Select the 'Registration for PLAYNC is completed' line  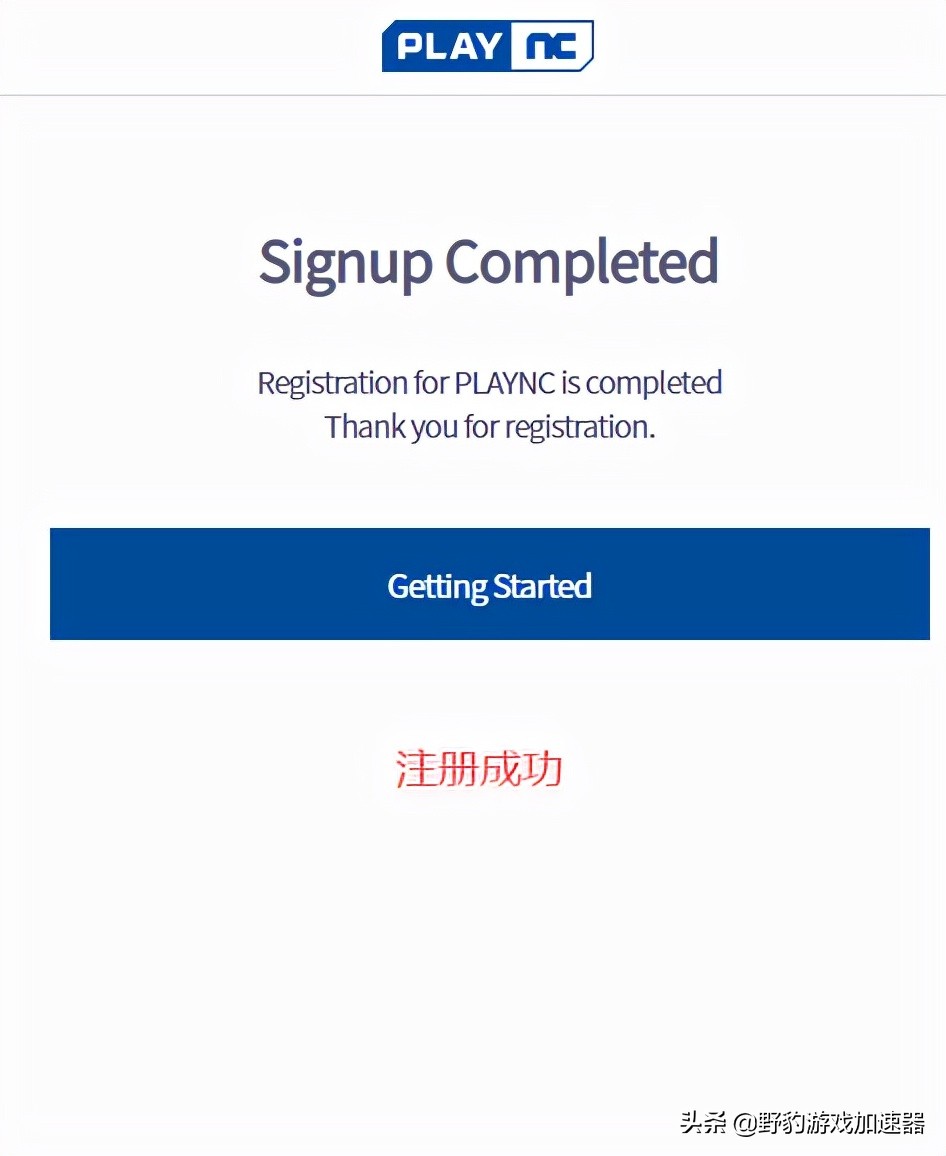click(489, 383)
